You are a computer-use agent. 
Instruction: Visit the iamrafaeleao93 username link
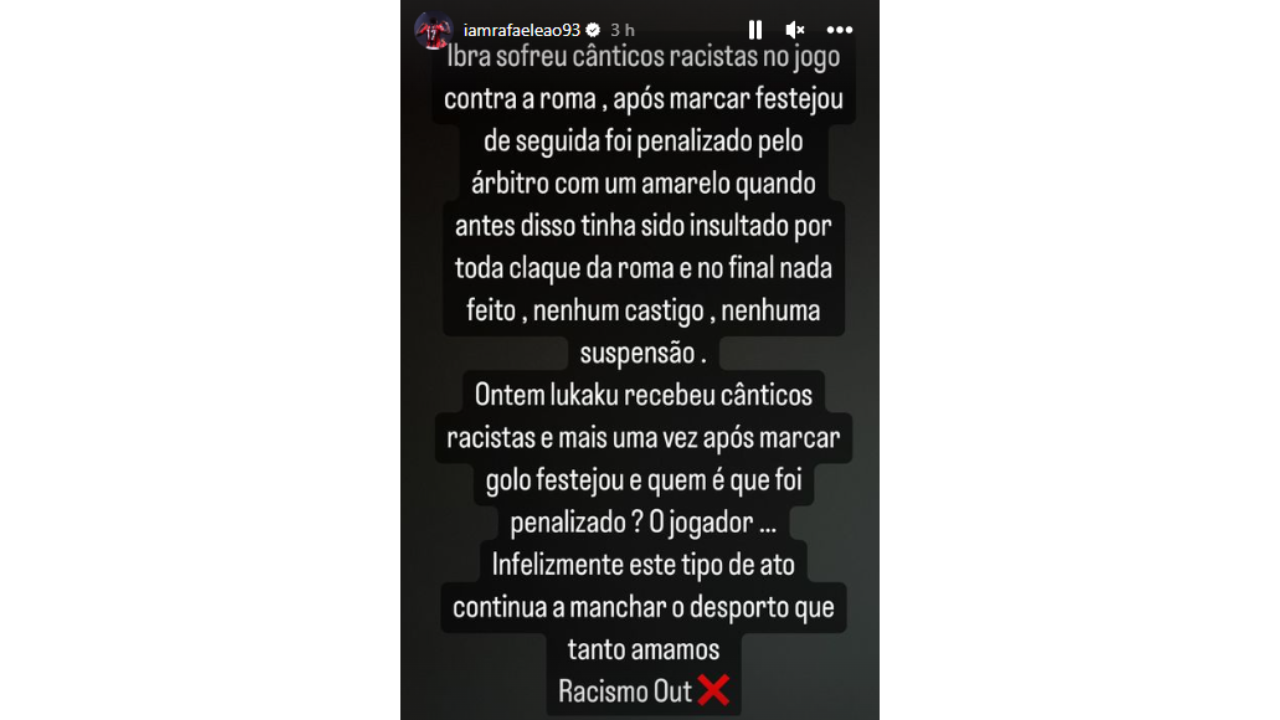tap(522, 30)
